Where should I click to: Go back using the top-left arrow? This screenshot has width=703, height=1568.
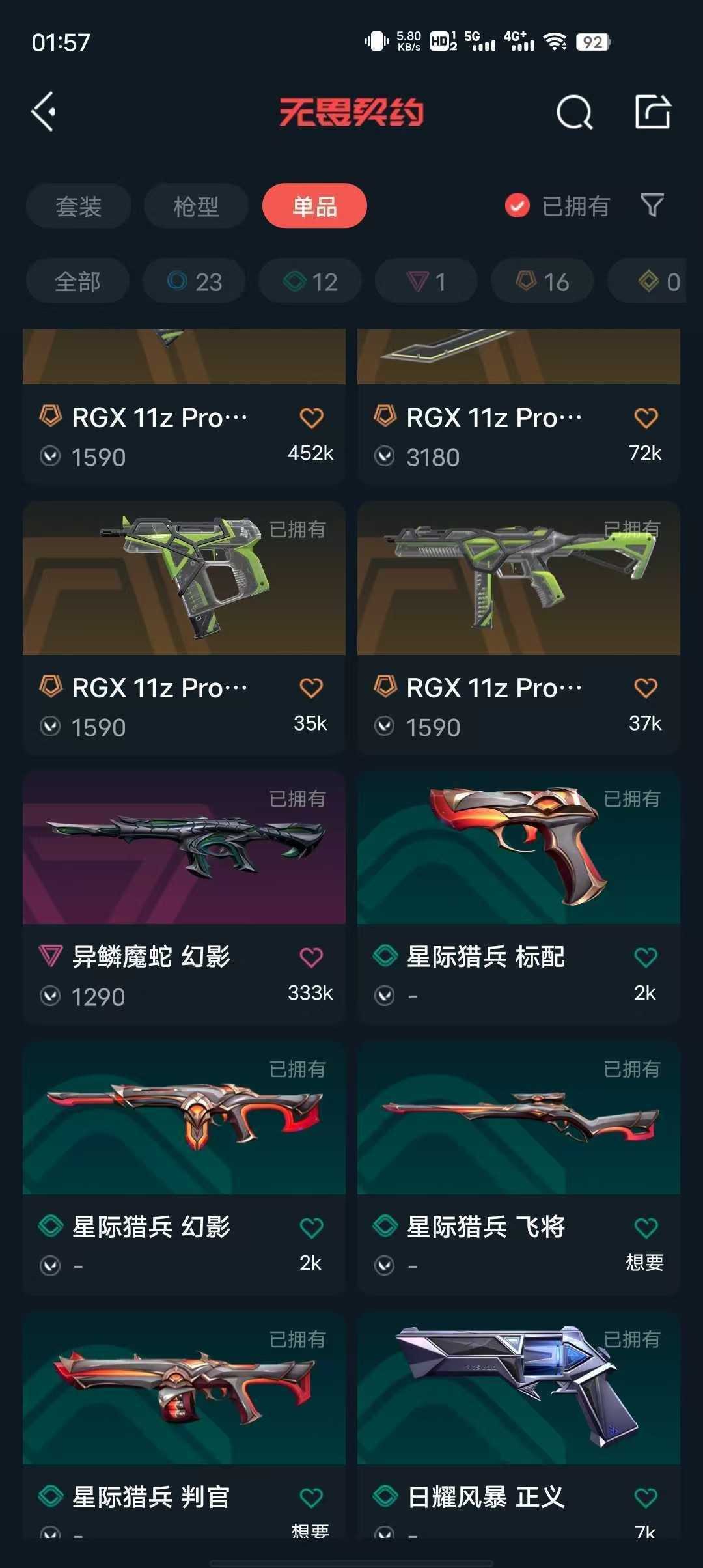[x=44, y=112]
